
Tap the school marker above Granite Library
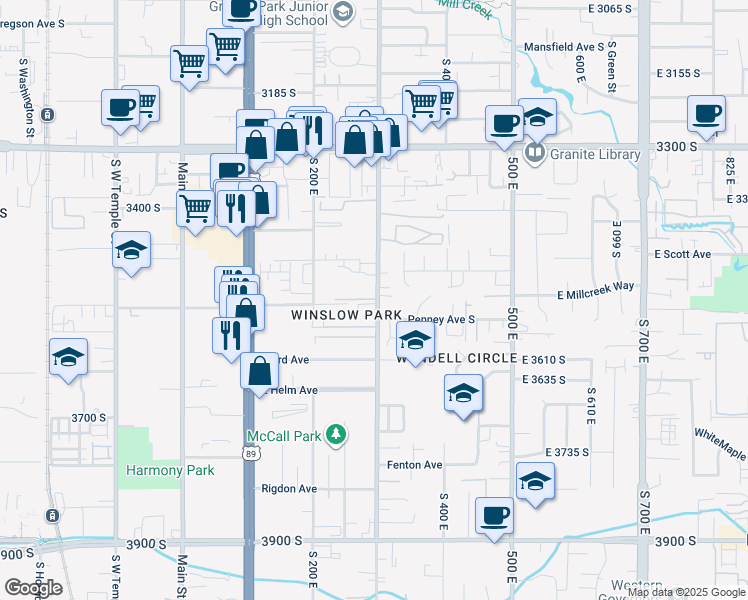538,118
